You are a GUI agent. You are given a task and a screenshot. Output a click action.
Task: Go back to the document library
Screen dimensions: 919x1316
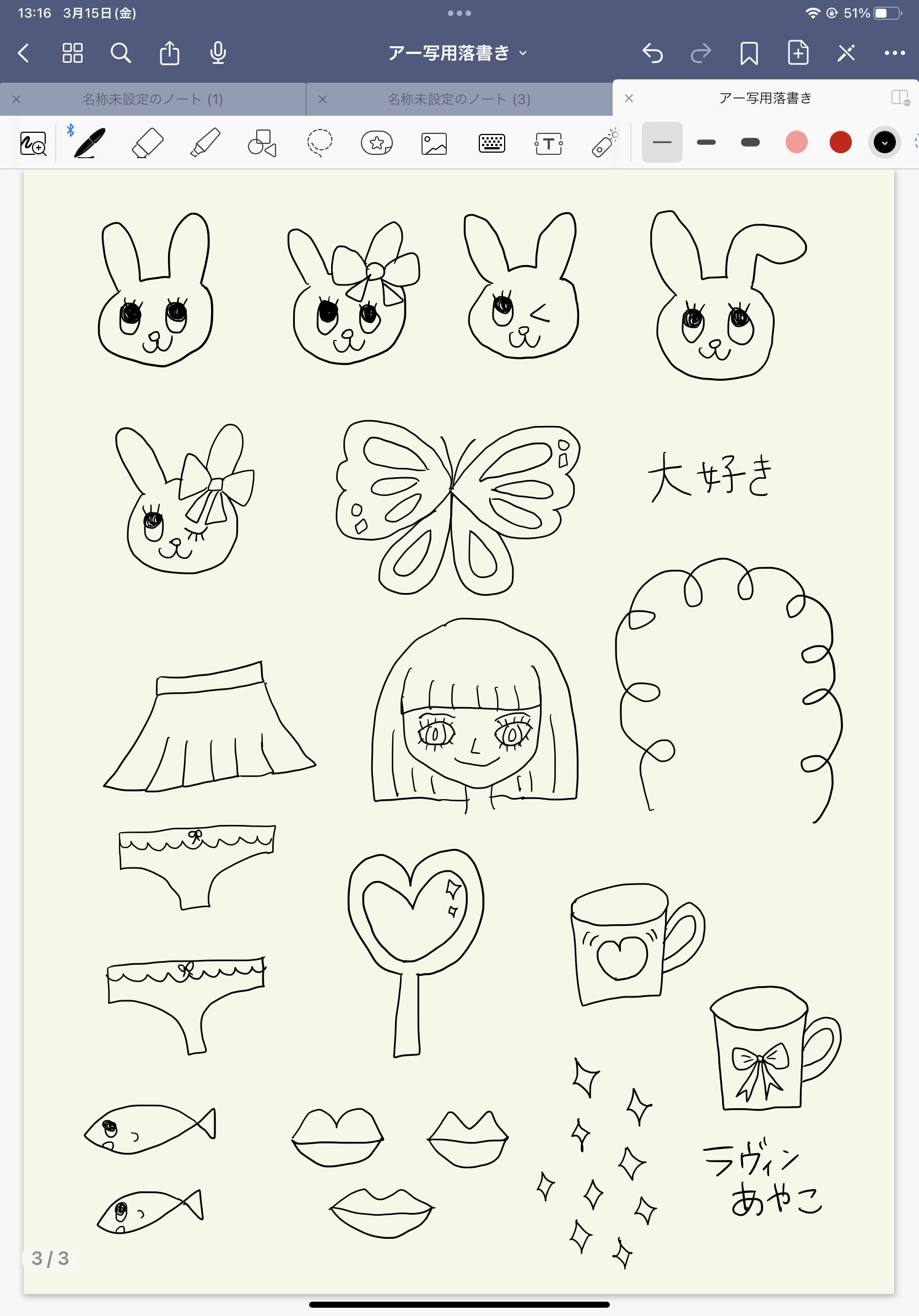coord(24,53)
